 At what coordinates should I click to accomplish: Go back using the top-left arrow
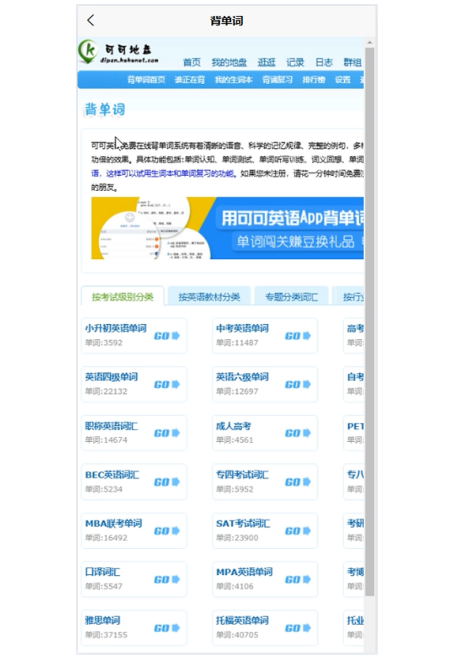(x=91, y=20)
